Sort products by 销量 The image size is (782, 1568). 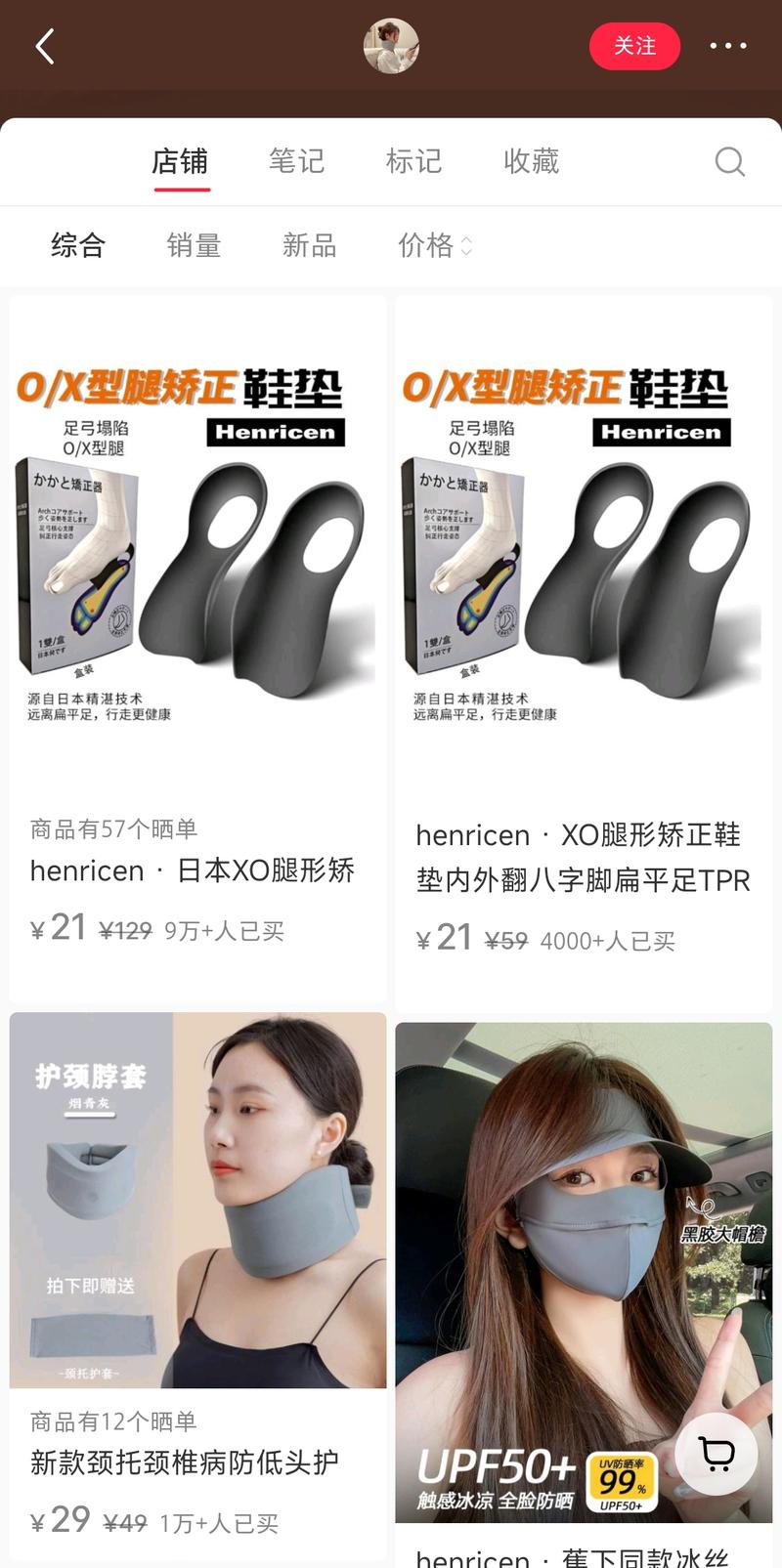tap(194, 245)
